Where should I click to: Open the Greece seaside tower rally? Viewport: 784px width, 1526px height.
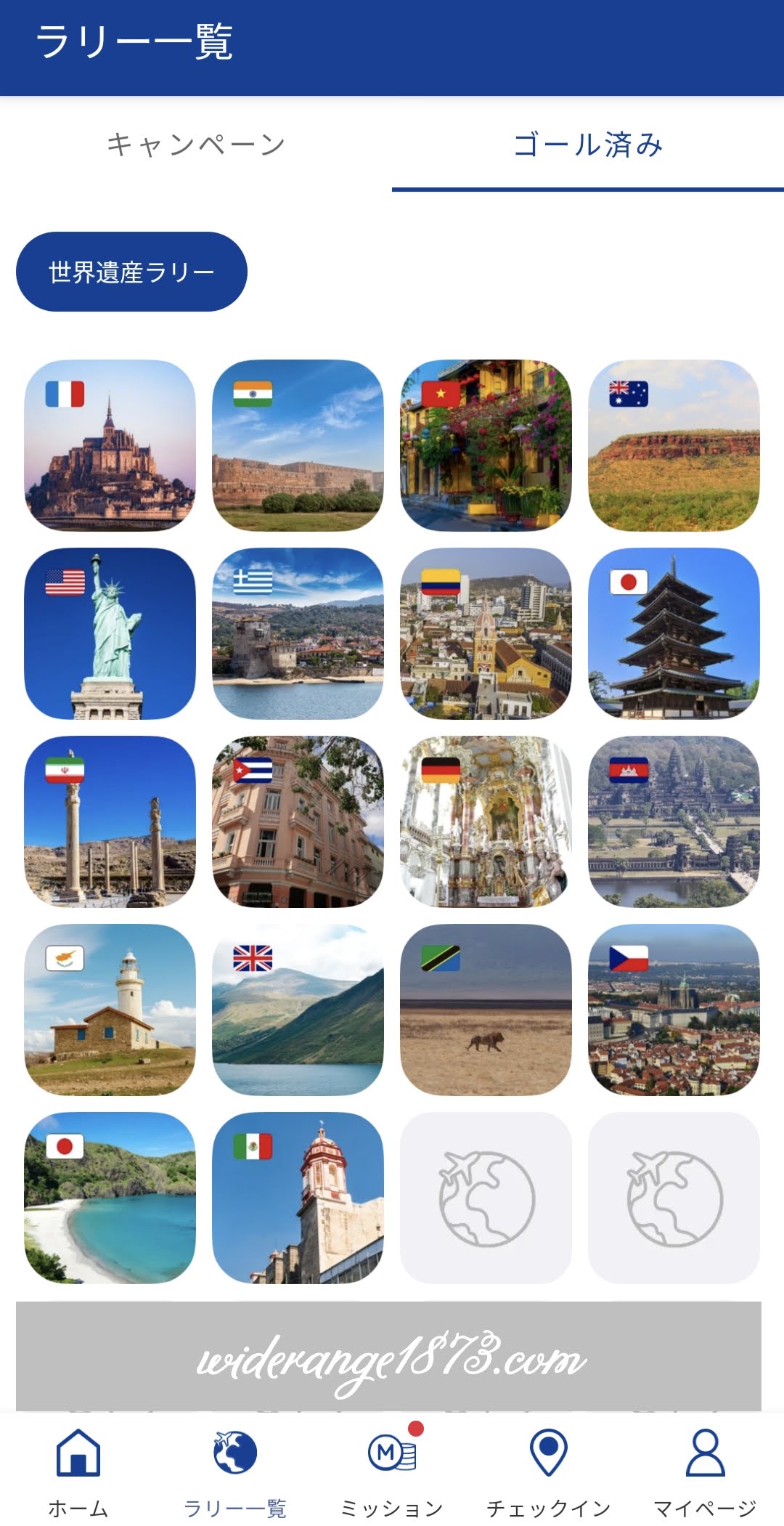(298, 633)
